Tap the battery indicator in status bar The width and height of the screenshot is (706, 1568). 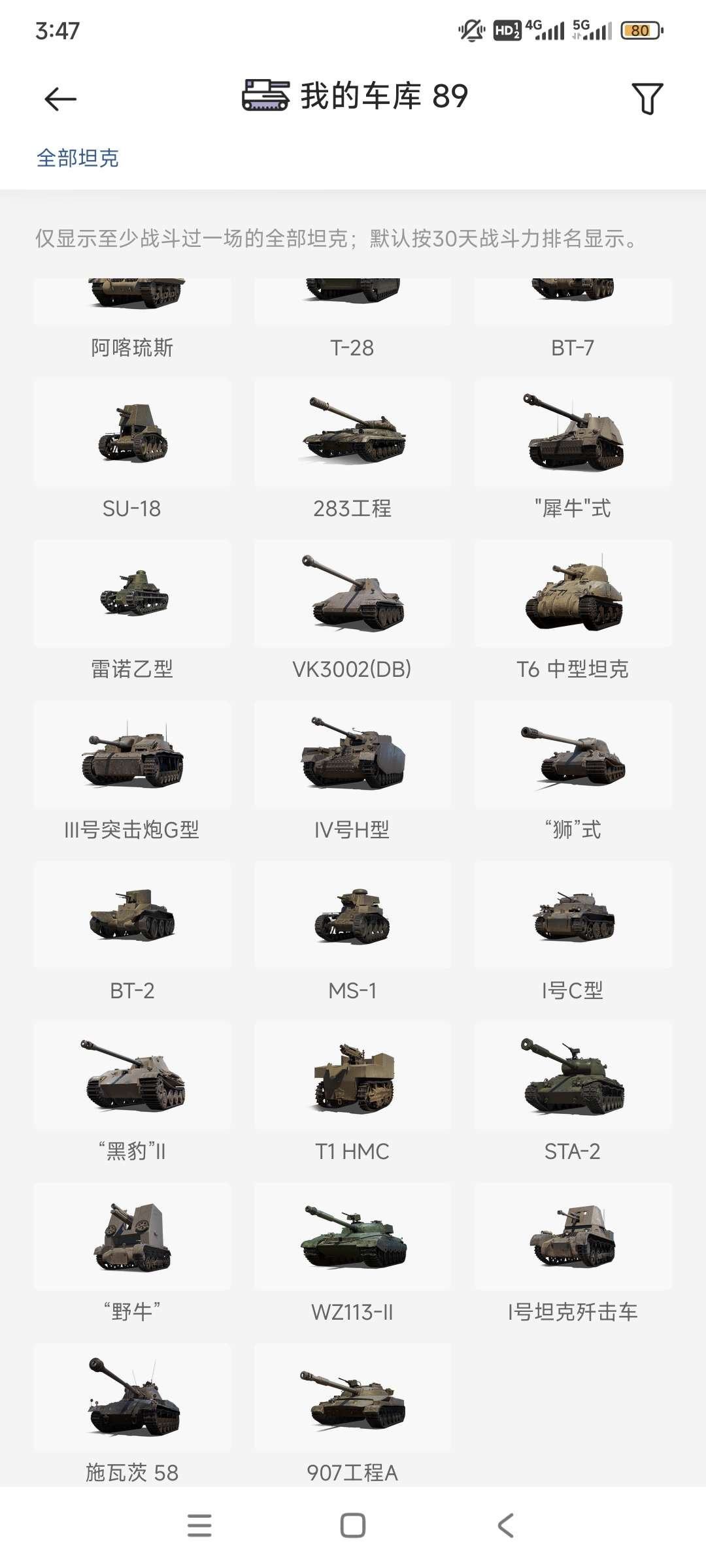(x=644, y=29)
